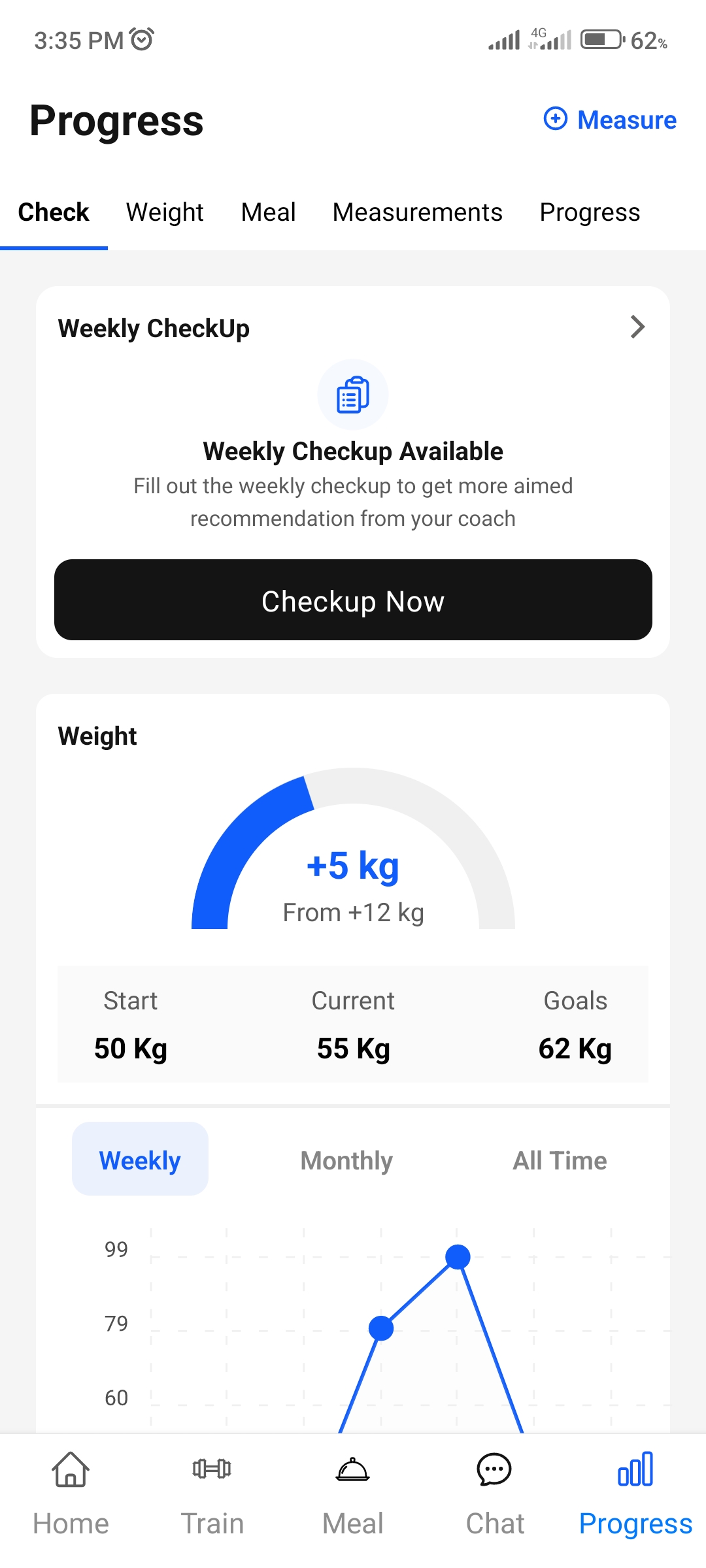Open the Train section
706x1568 pixels.
coord(212,1495)
